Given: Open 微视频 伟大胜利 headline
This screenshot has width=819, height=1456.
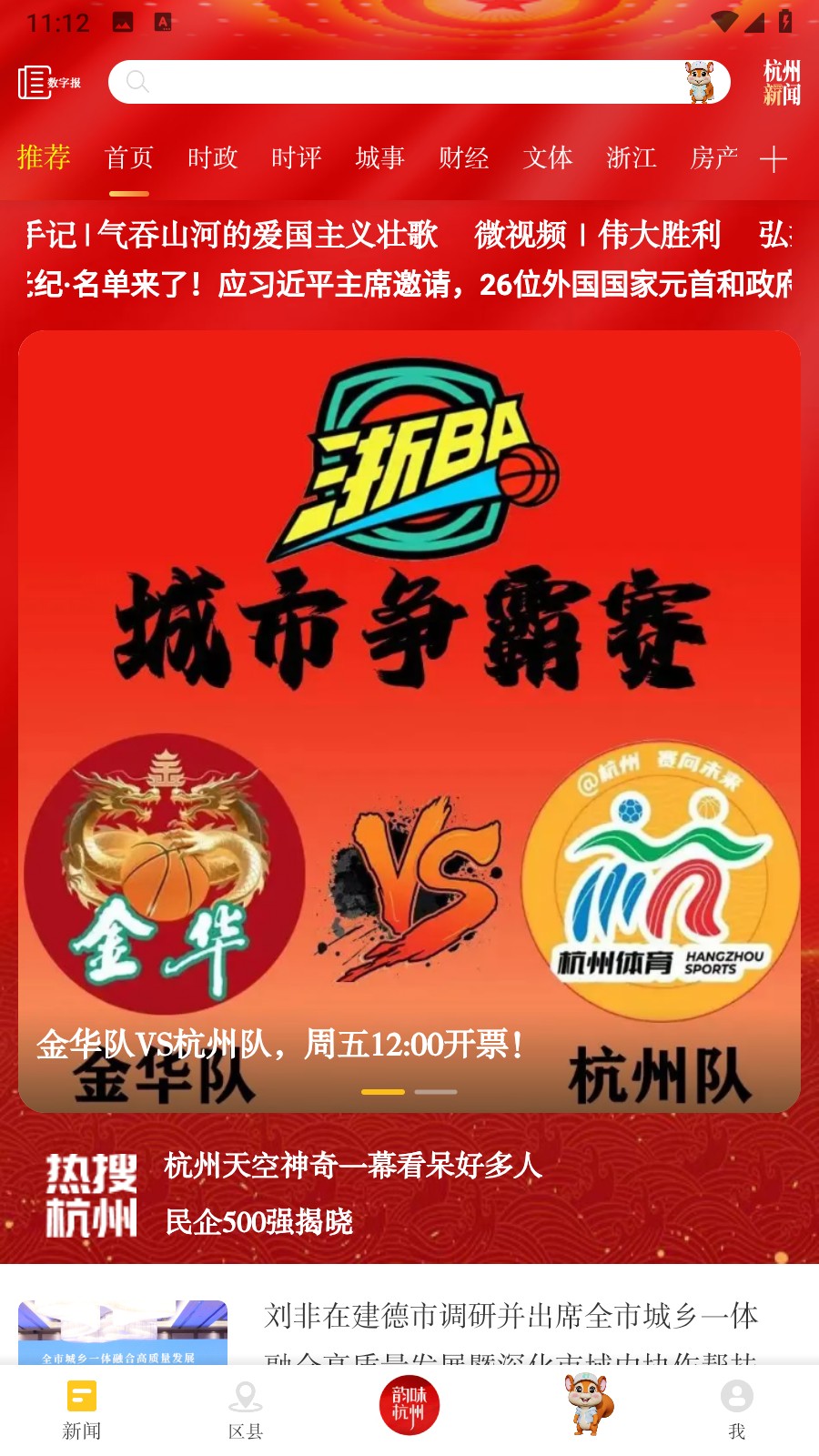Looking at the screenshot, I should (x=598, y=235).
